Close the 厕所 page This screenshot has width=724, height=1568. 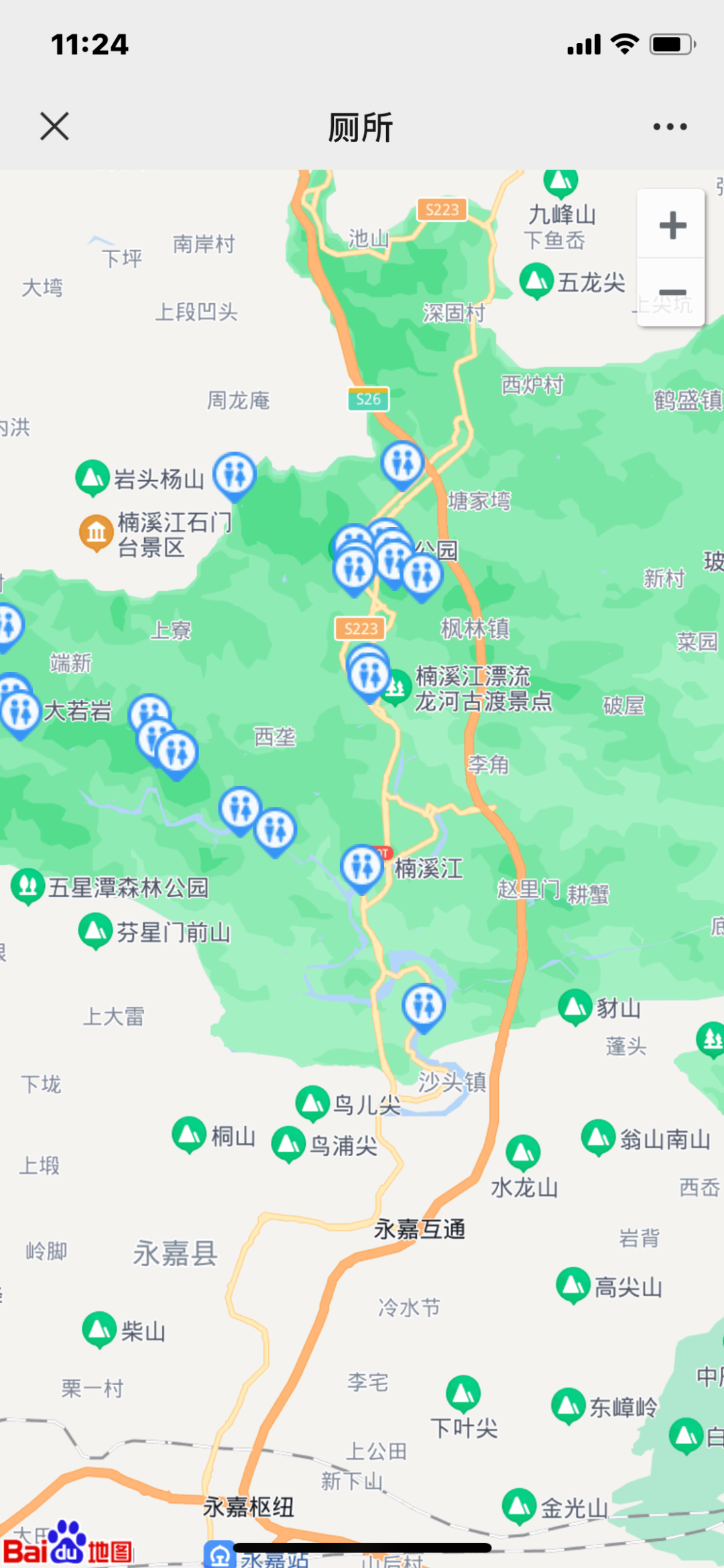(x=54, y=126)
